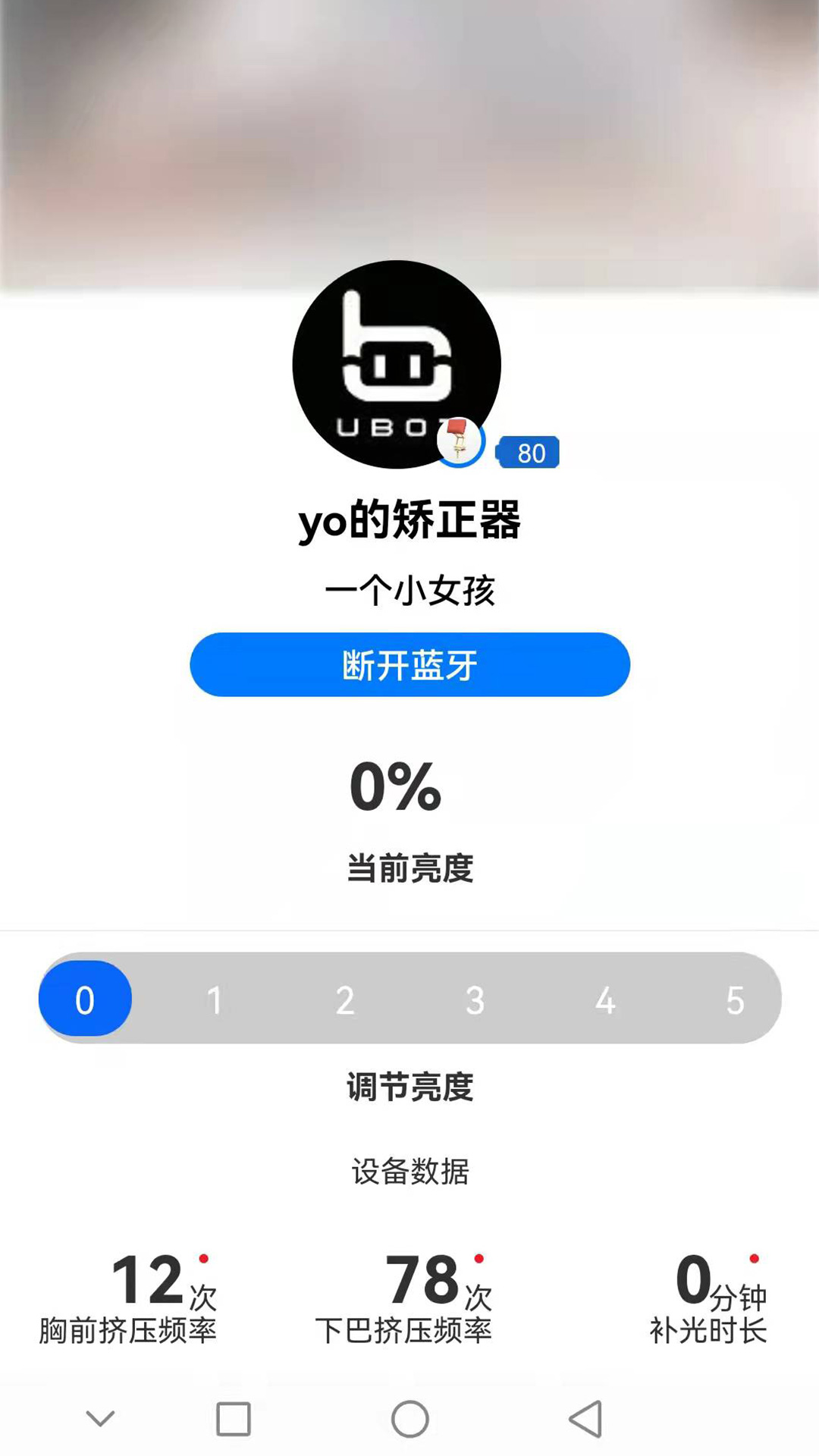Choose brightness level 3

[x=475, y=999]
